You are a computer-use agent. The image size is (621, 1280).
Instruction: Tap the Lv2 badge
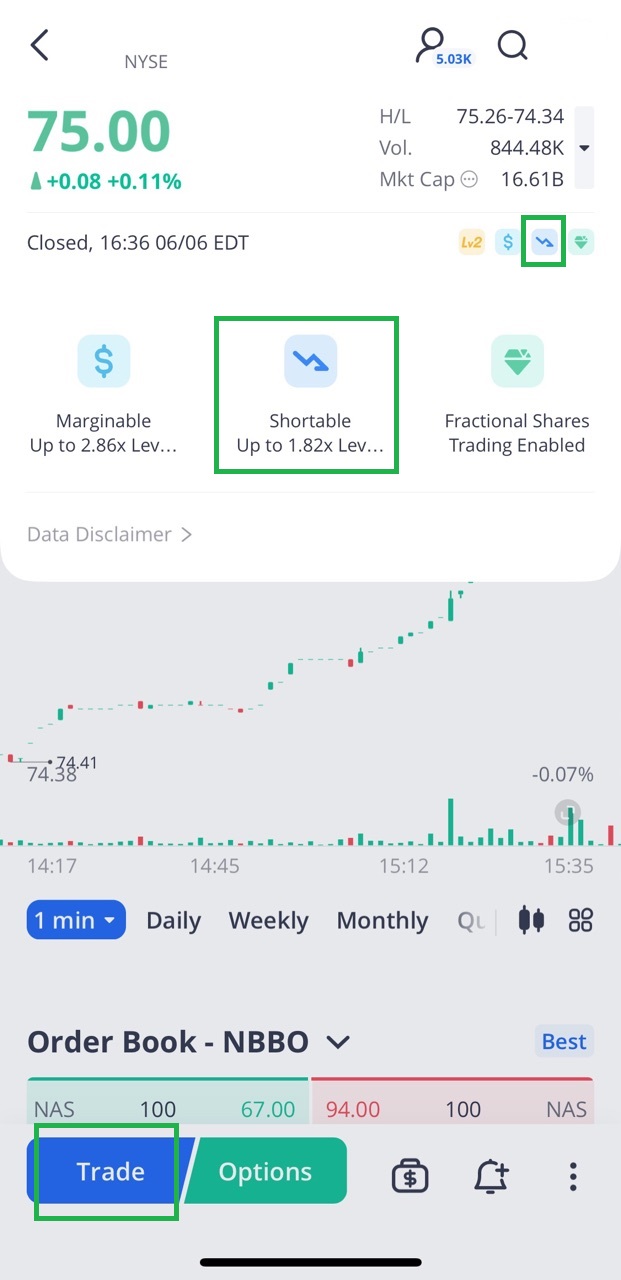(471, 242)
